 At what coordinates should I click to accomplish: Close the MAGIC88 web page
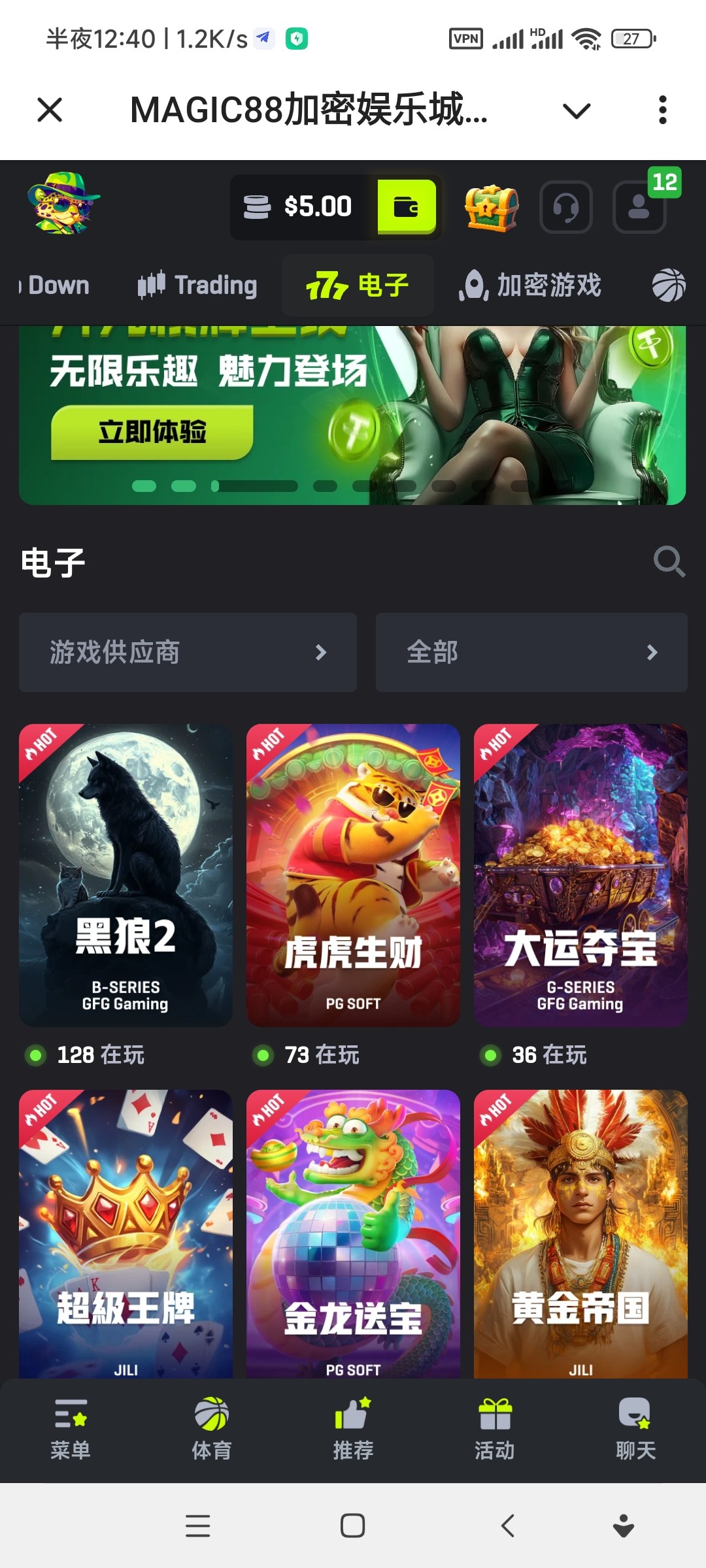pos(50,110)
